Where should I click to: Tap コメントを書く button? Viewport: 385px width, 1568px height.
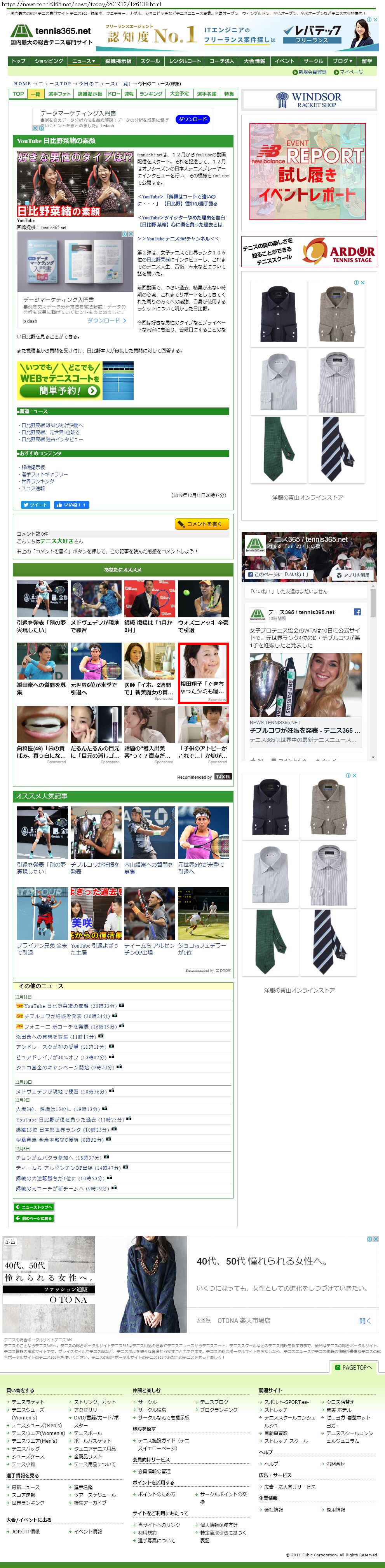point(202,524)
